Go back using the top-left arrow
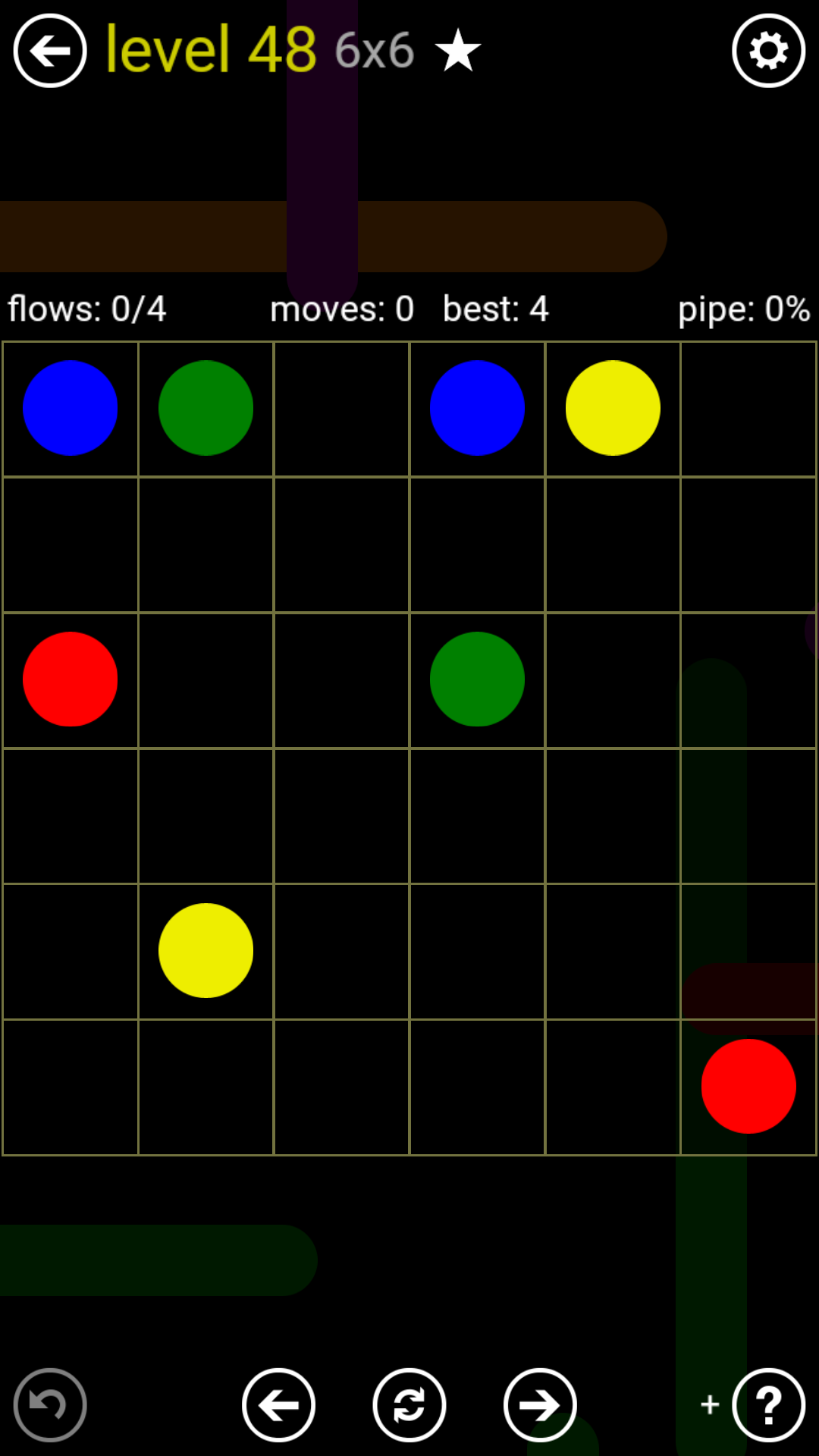The image size is (819, 1456). coord(50,51)
